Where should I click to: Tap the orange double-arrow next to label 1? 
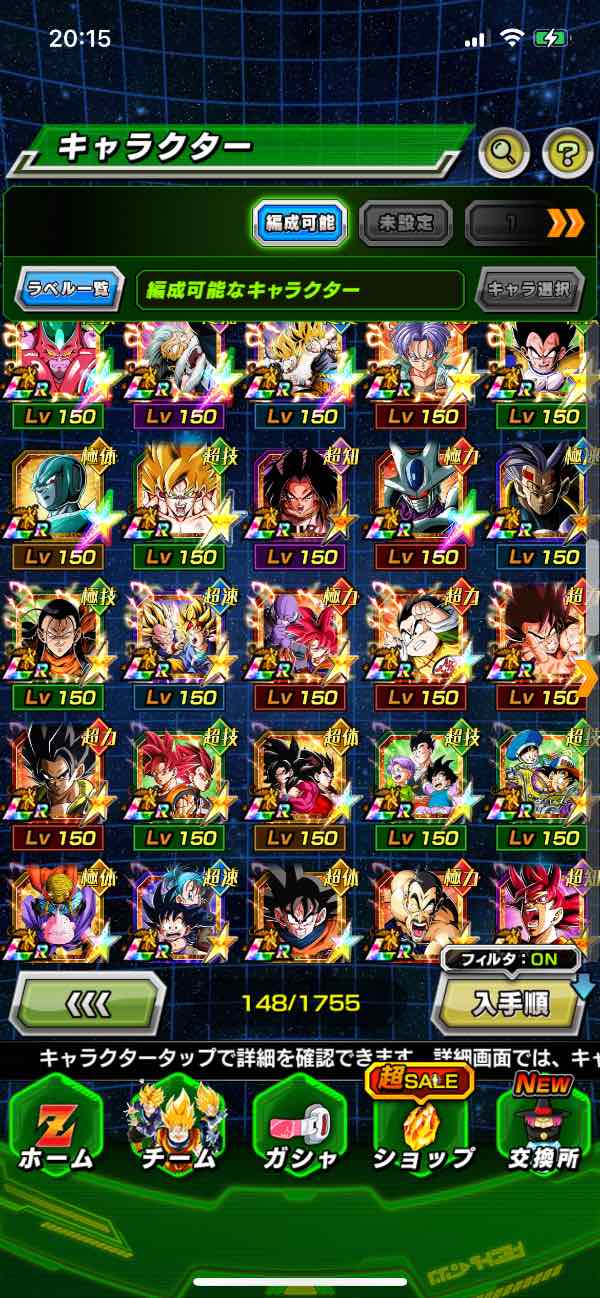click(565, 222)
